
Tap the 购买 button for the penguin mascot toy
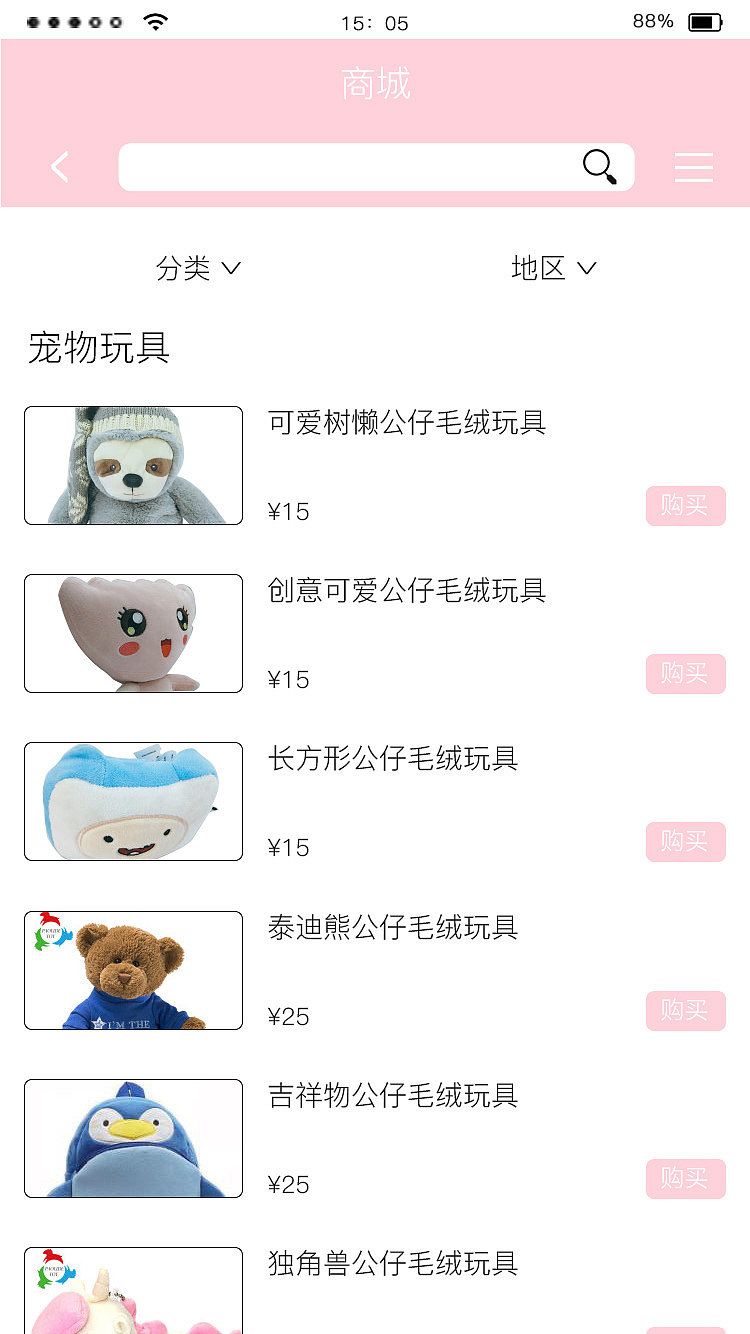(685, 1179)
